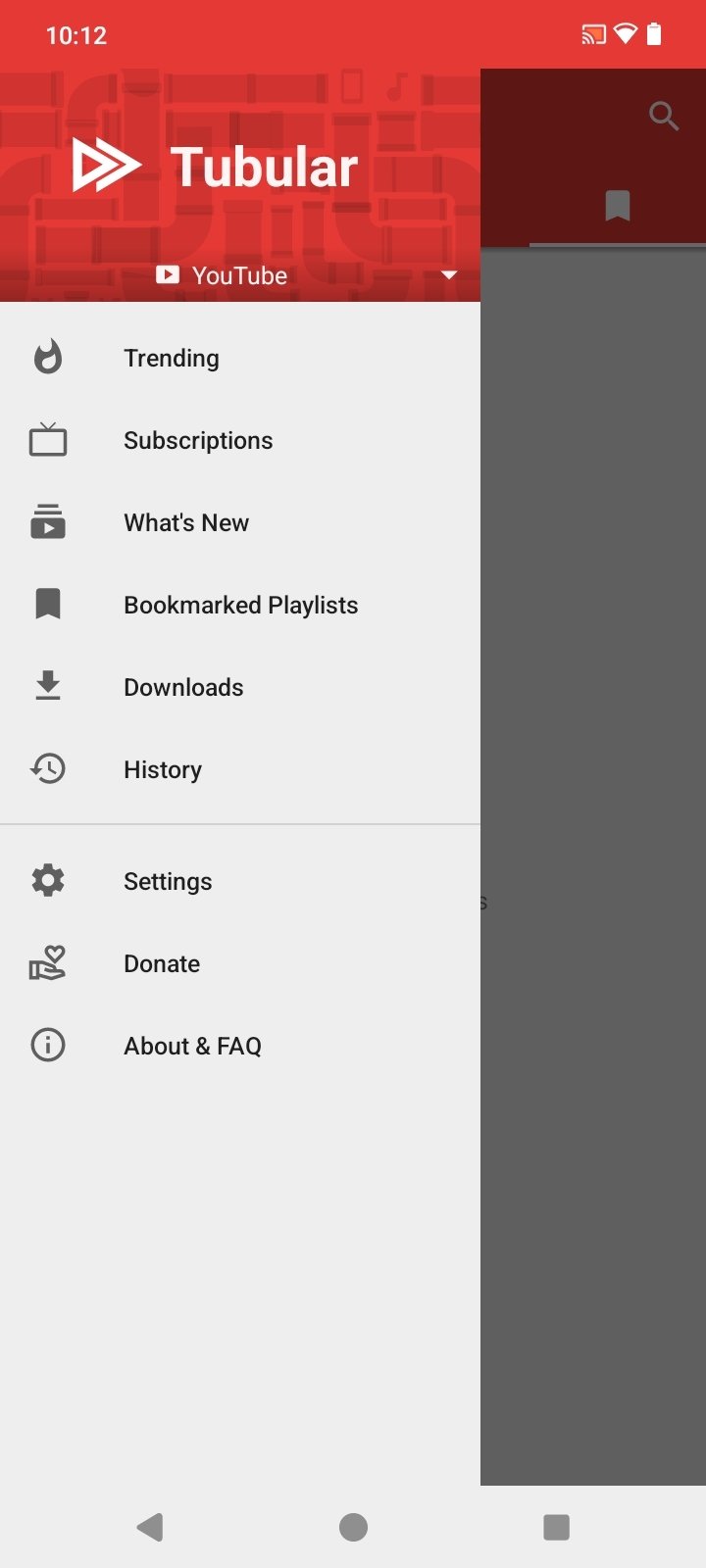Open Settings from the drawer

tap(168, 882)
